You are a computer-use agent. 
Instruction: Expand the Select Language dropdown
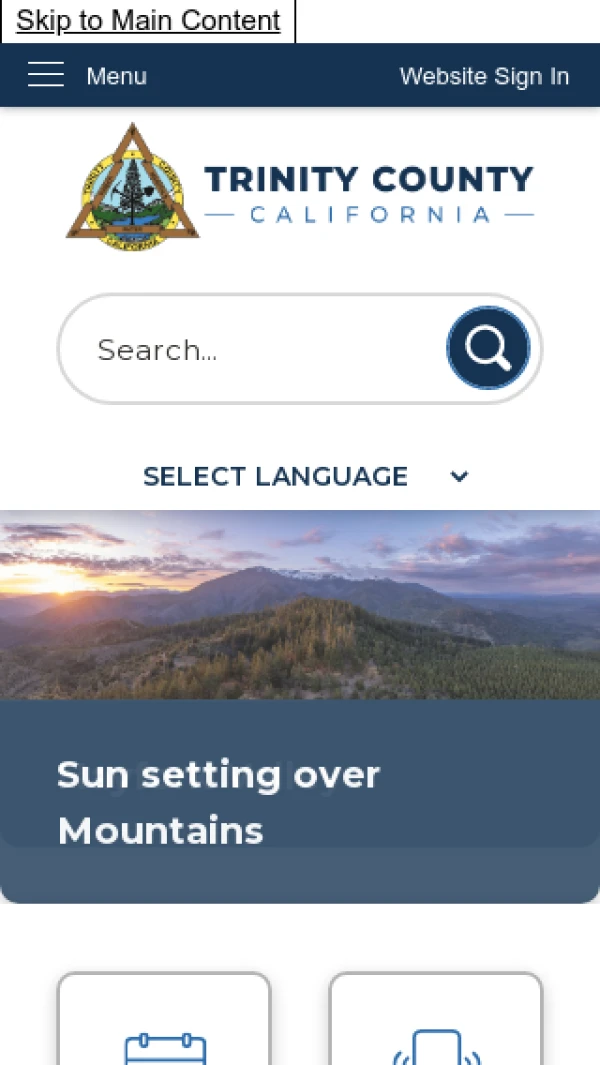305,476
